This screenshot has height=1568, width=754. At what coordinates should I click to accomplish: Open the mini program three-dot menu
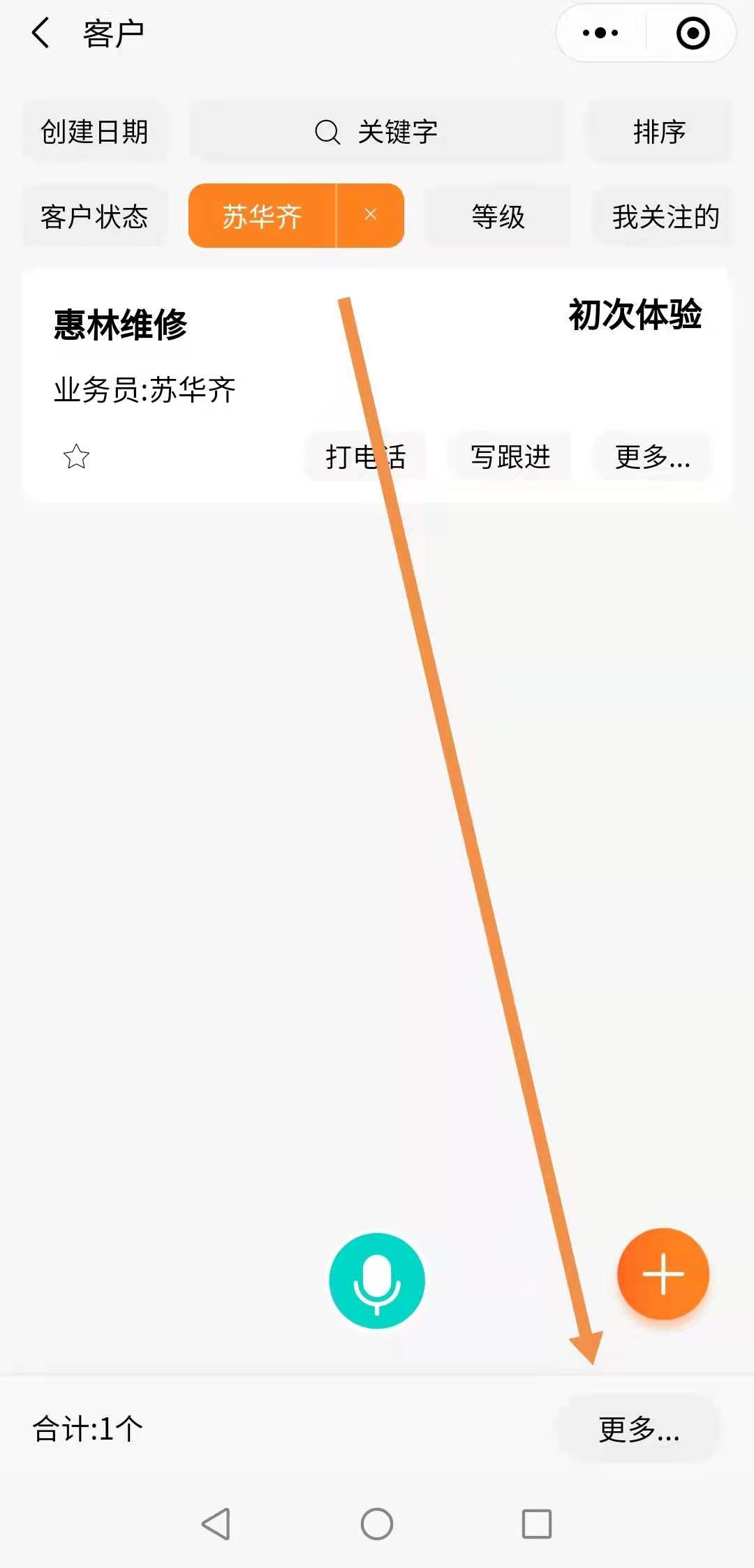point(600,33)
